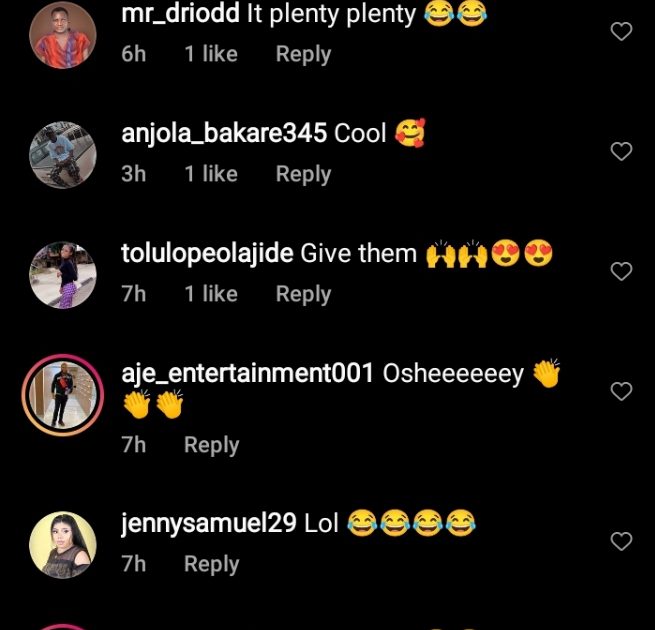Reply to aje_entertainment001's comment

click(211, 445)
